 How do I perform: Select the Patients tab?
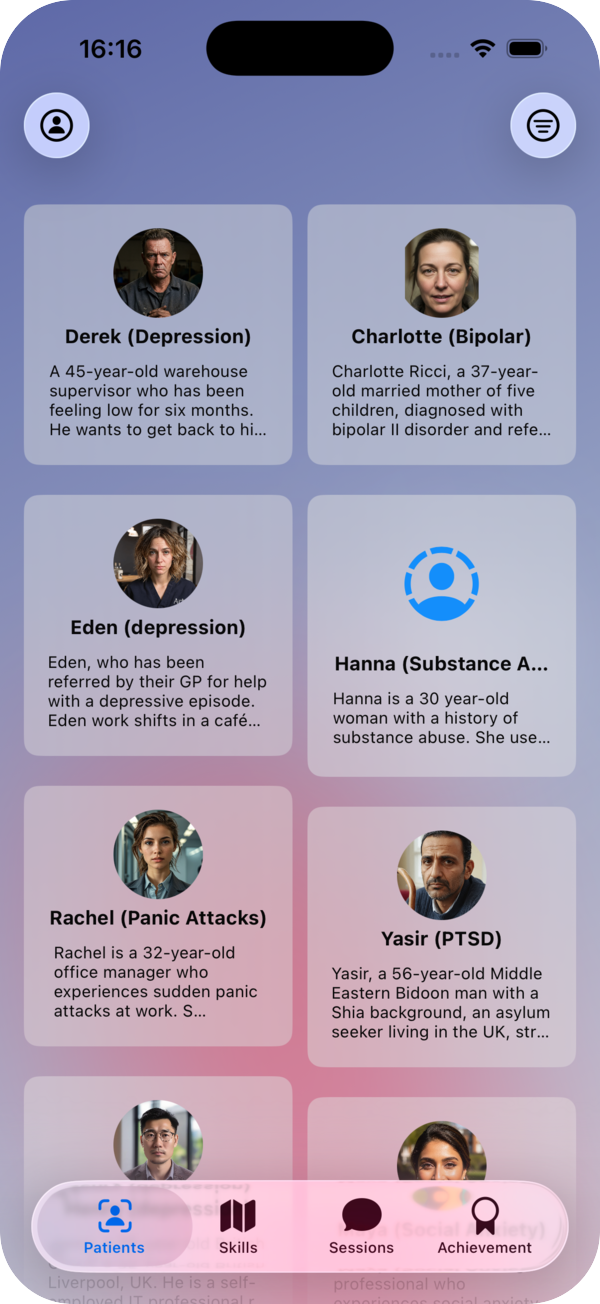pyautogui.click(x=114, y=1227)
